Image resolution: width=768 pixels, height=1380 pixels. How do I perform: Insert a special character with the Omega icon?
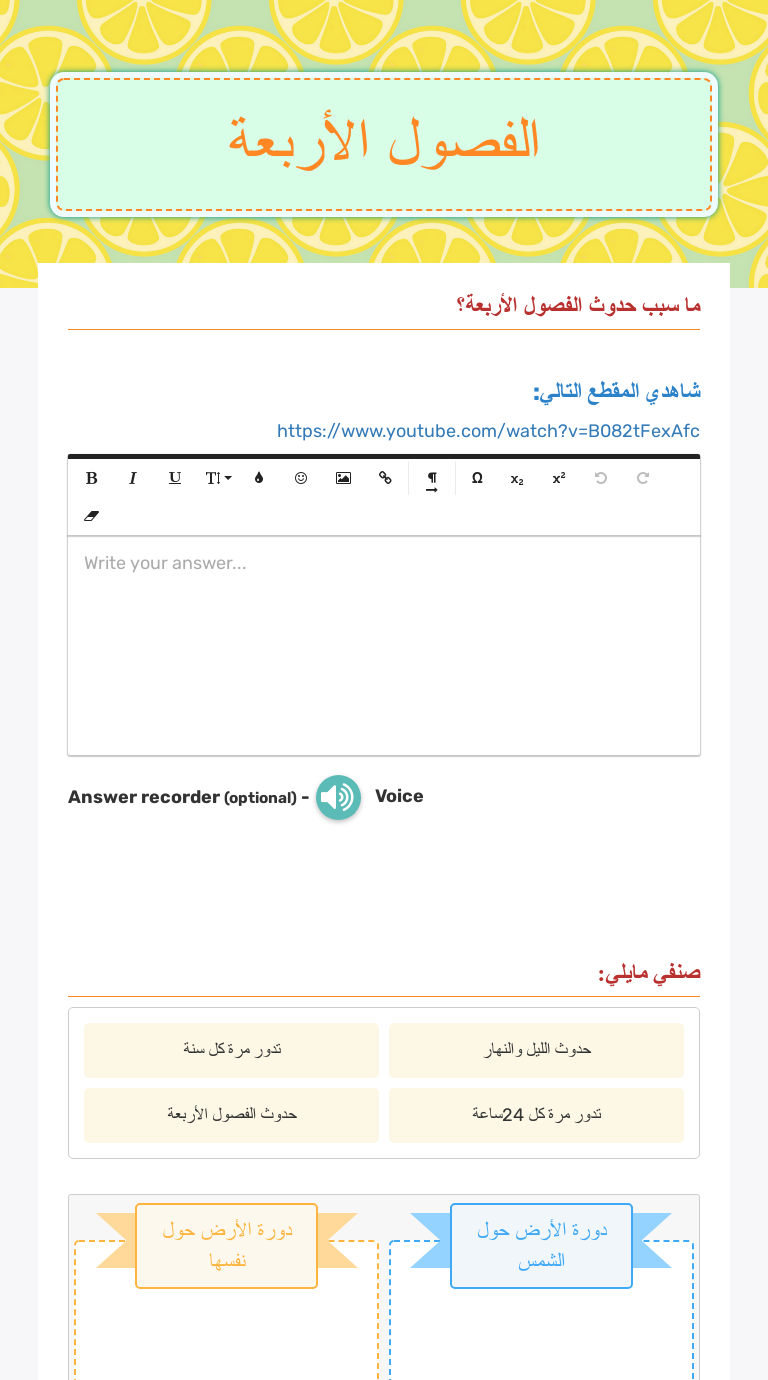[477, 478]
